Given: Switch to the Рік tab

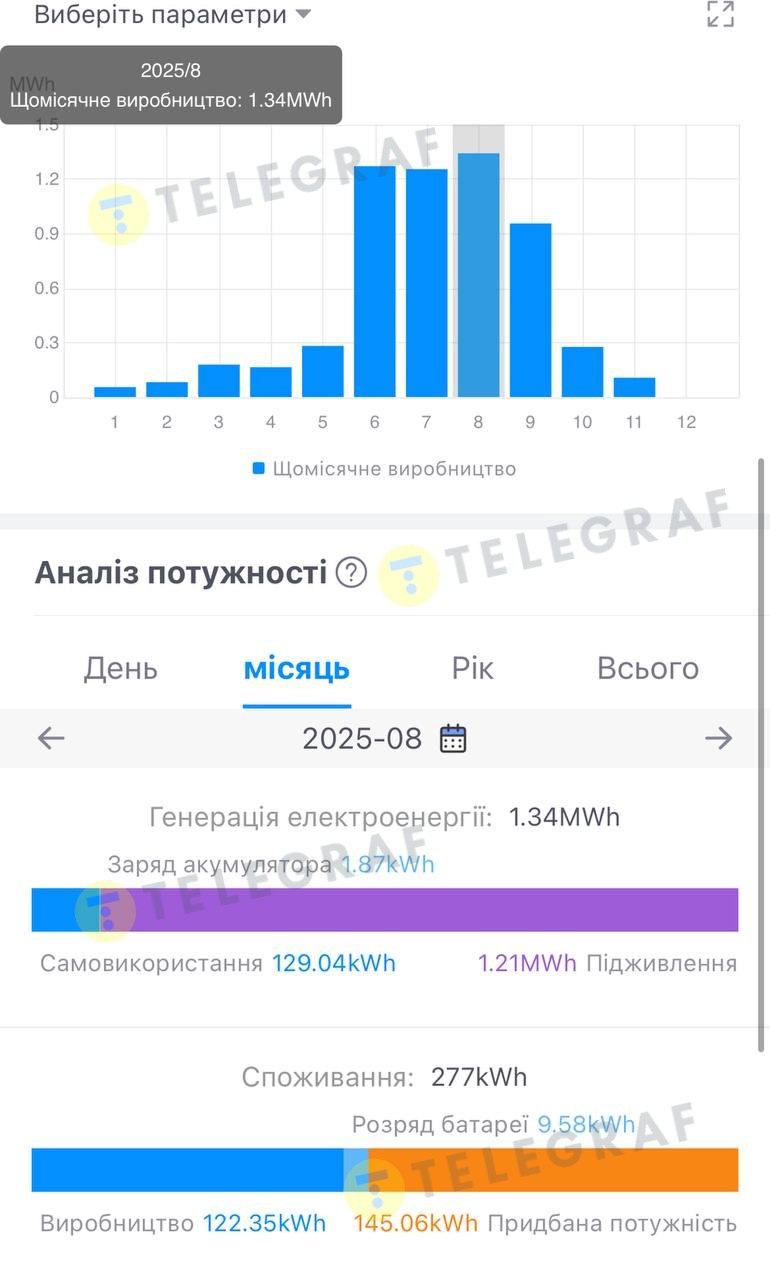Looking at the screenshot, I should pos(472,668).
